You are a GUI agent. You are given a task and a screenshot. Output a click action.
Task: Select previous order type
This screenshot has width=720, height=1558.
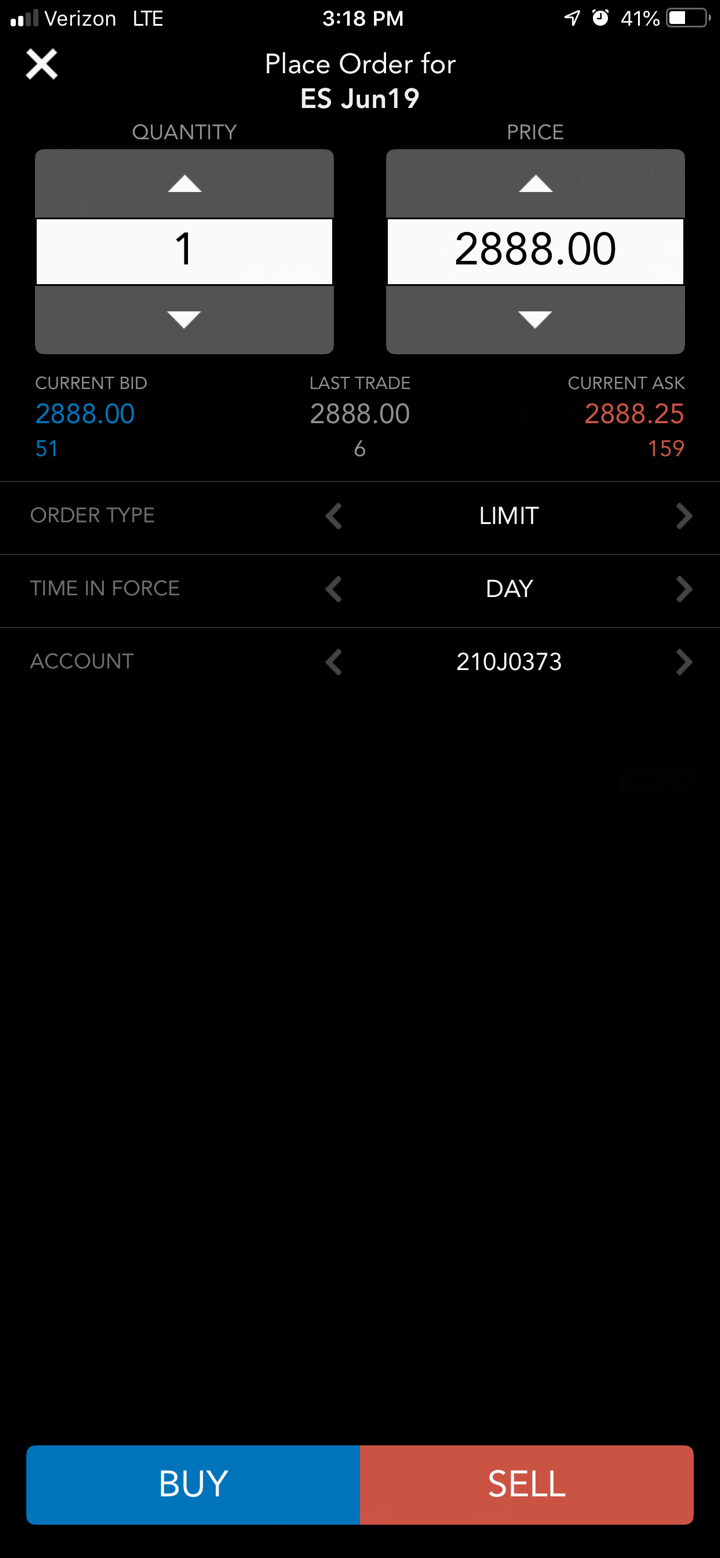(x=334, y=516)
